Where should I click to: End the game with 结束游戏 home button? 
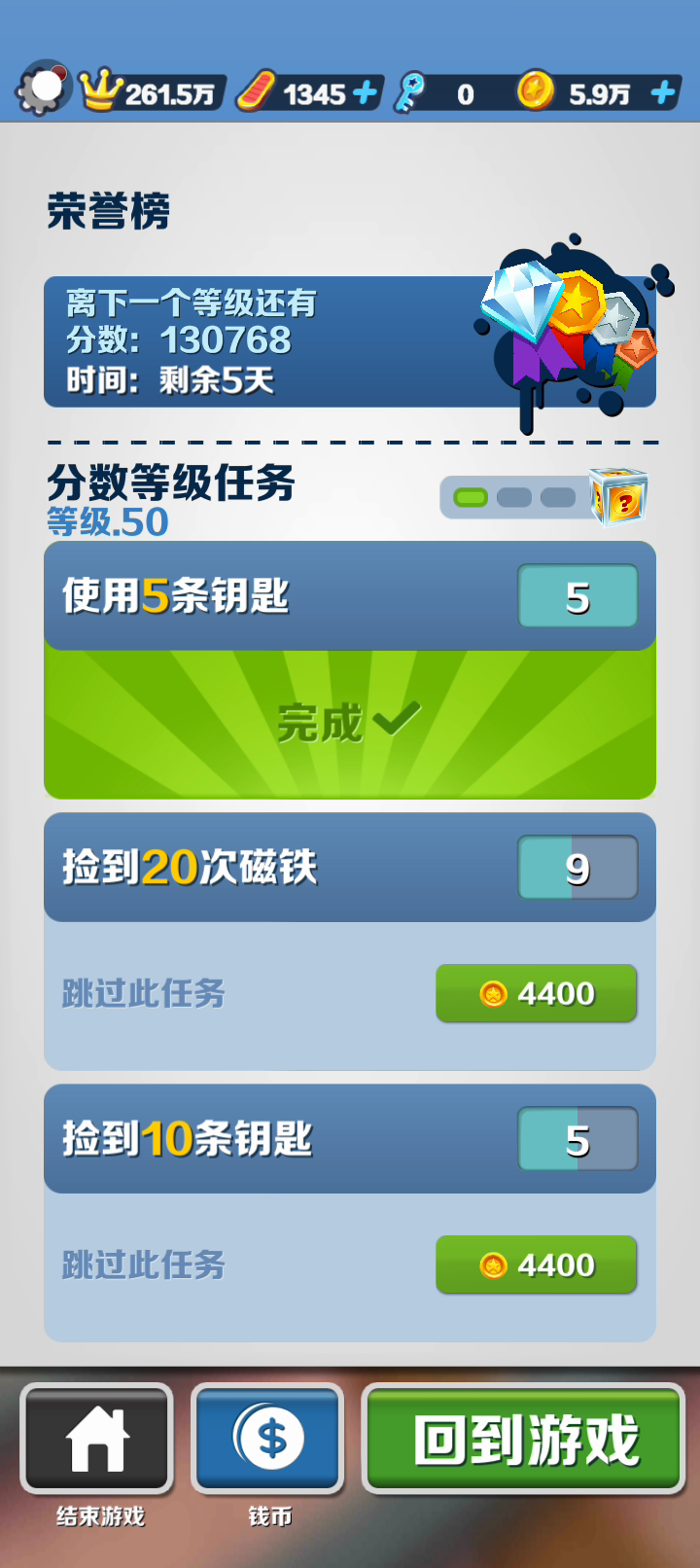click(98, 1441)
